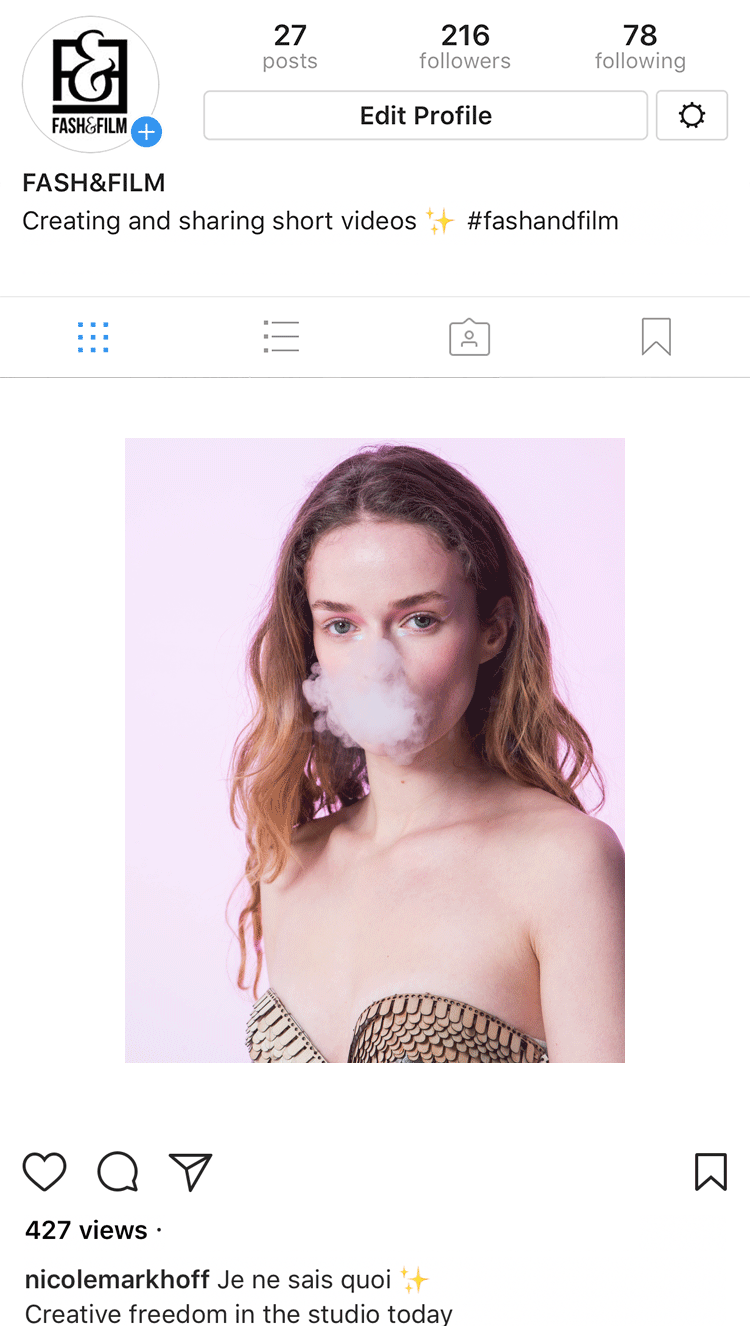750x1334 pixels.
Task: Save the post with the bookmark icon below it
Action: [x=710, y=1171]
